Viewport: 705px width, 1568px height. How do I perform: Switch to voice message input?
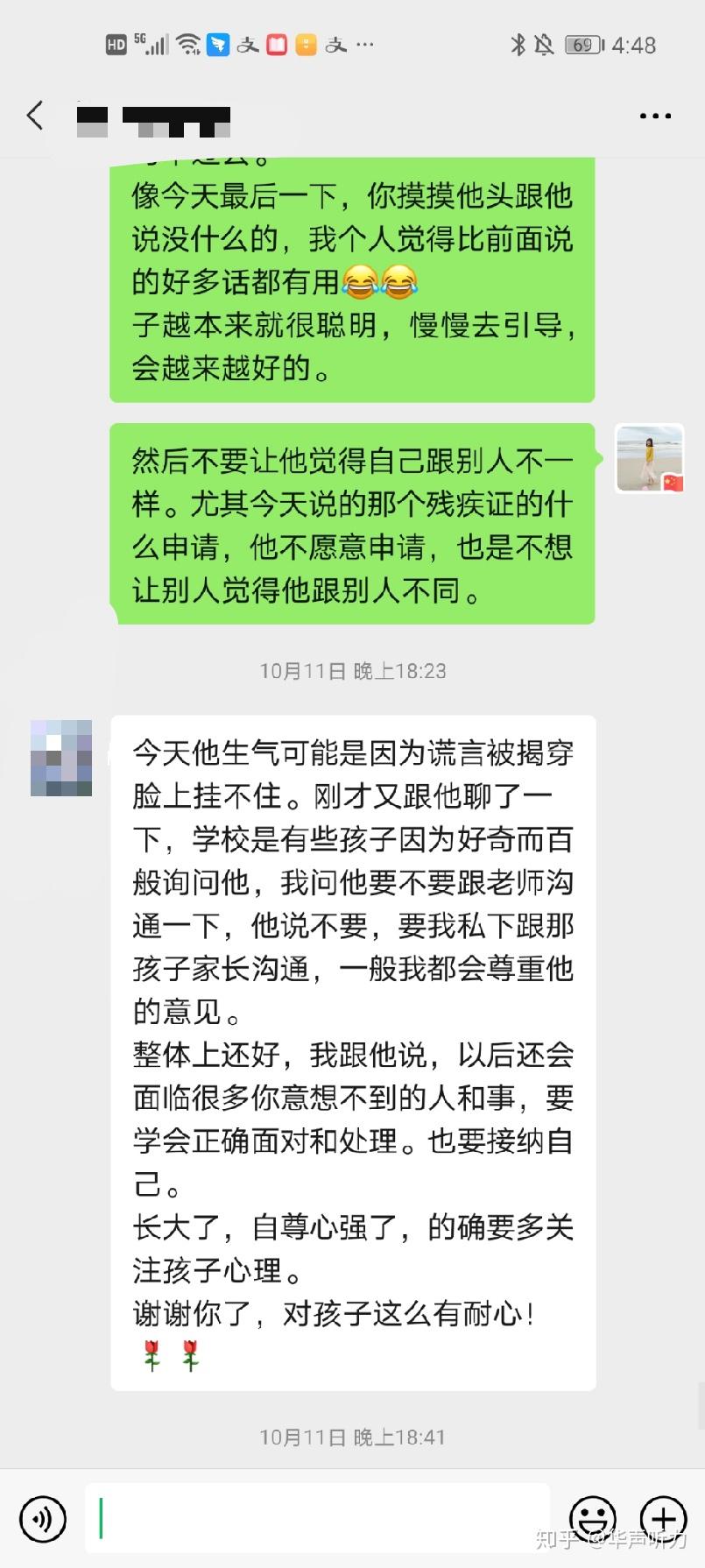tap(42, 1518)
